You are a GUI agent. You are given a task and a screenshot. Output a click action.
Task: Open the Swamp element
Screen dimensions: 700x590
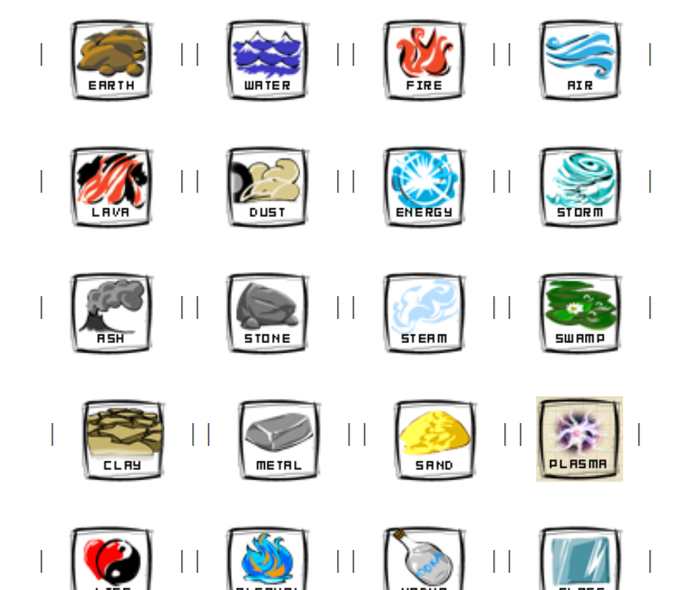point(580,313)
